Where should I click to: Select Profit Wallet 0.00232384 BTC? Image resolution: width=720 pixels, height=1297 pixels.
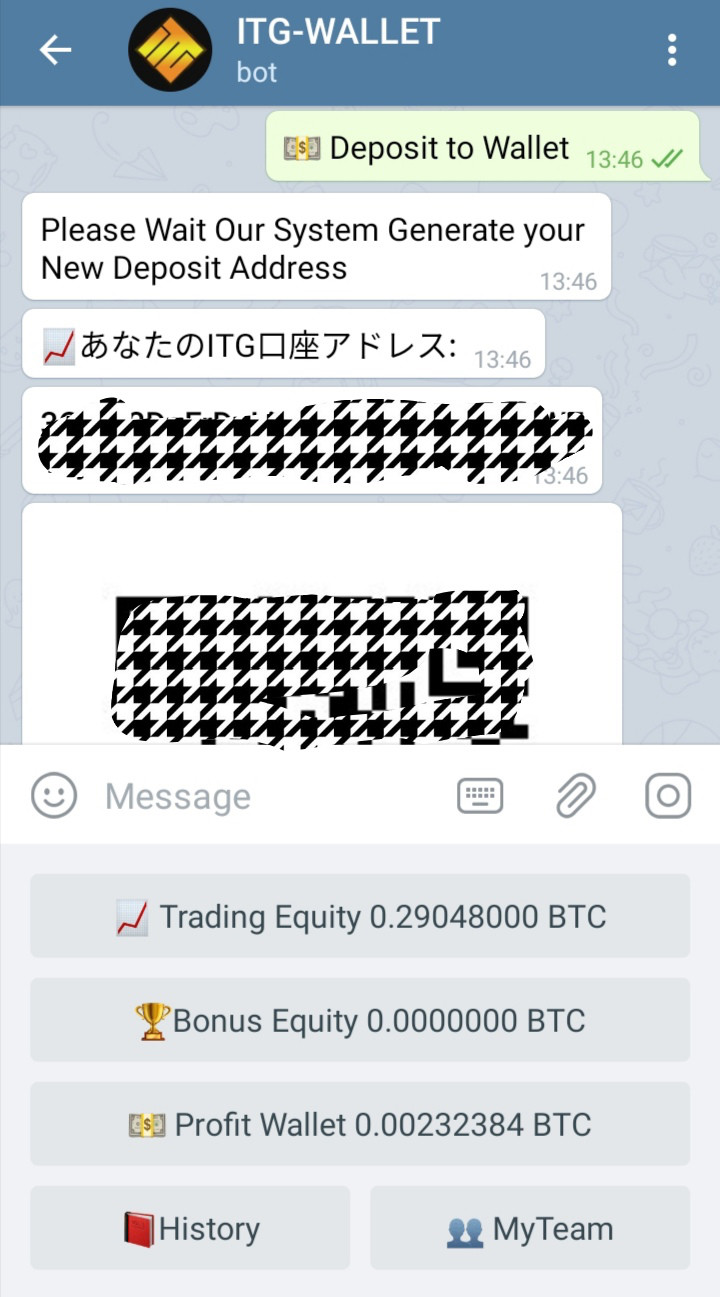pyautogui.click(x=360, y=1124)
